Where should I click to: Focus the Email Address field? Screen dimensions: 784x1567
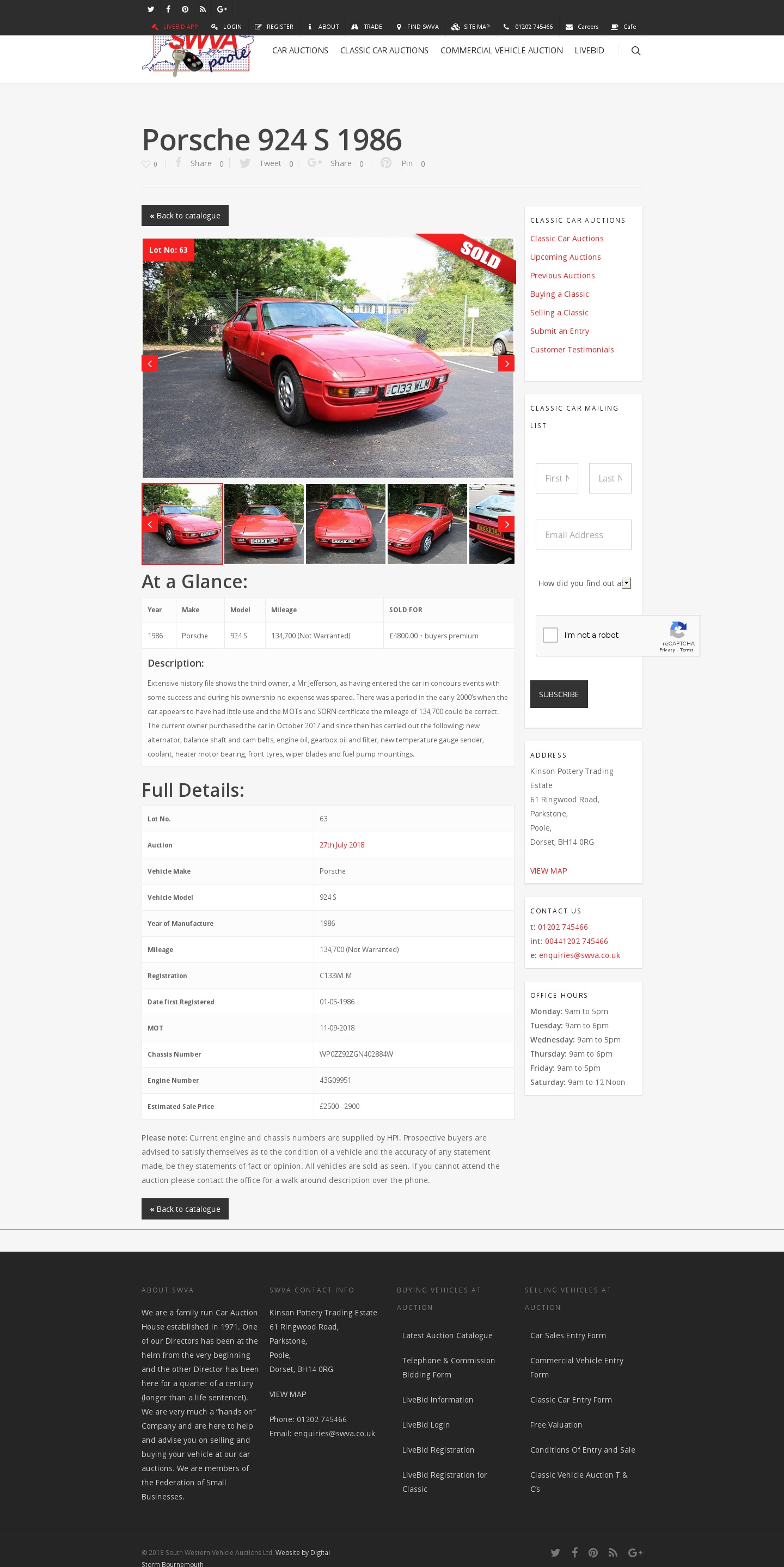tap(583, 535)
